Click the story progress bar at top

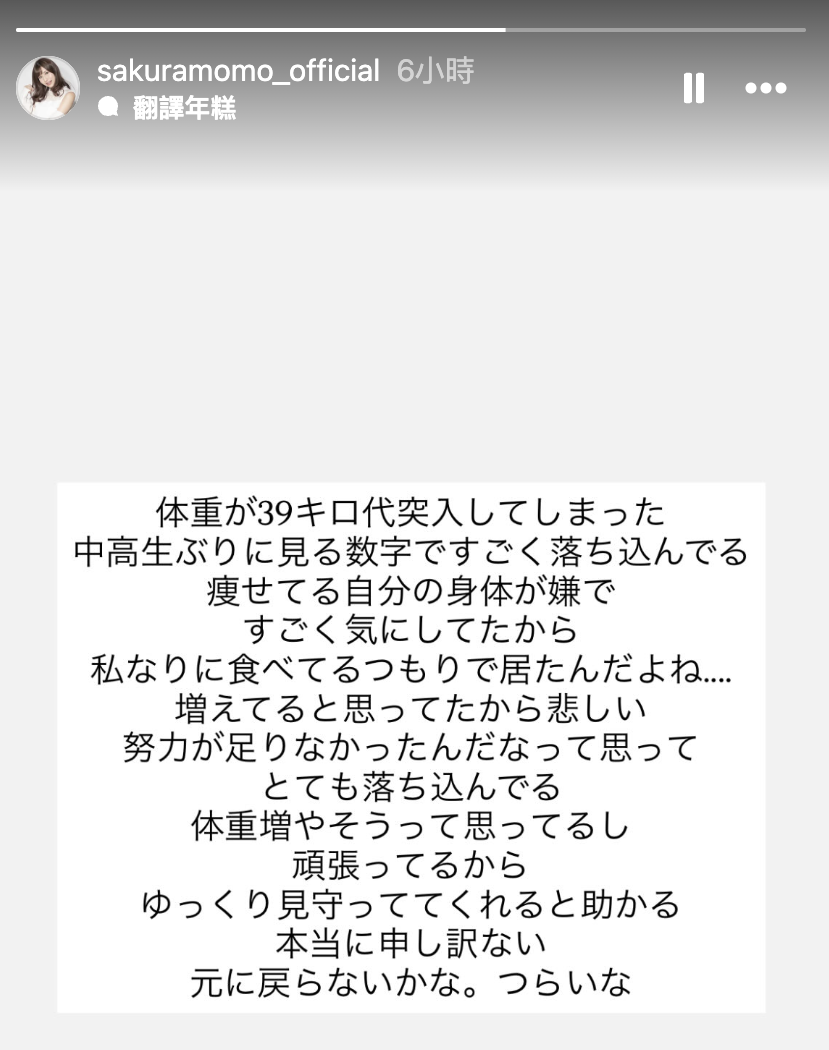pyautogui.click(x=414, y=30)
